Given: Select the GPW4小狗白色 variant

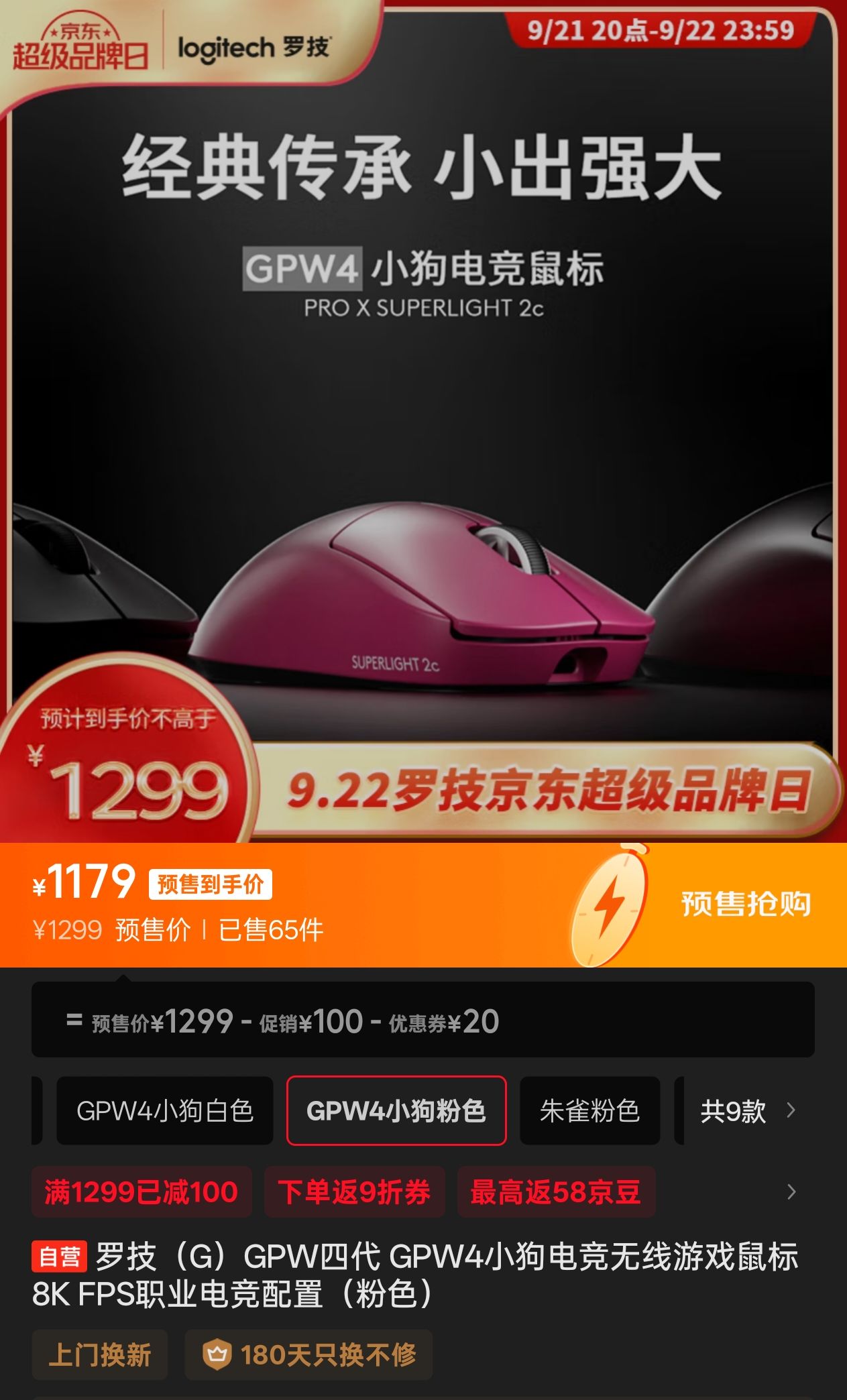Looking at the screenshot, I should tap(164, 1111).
